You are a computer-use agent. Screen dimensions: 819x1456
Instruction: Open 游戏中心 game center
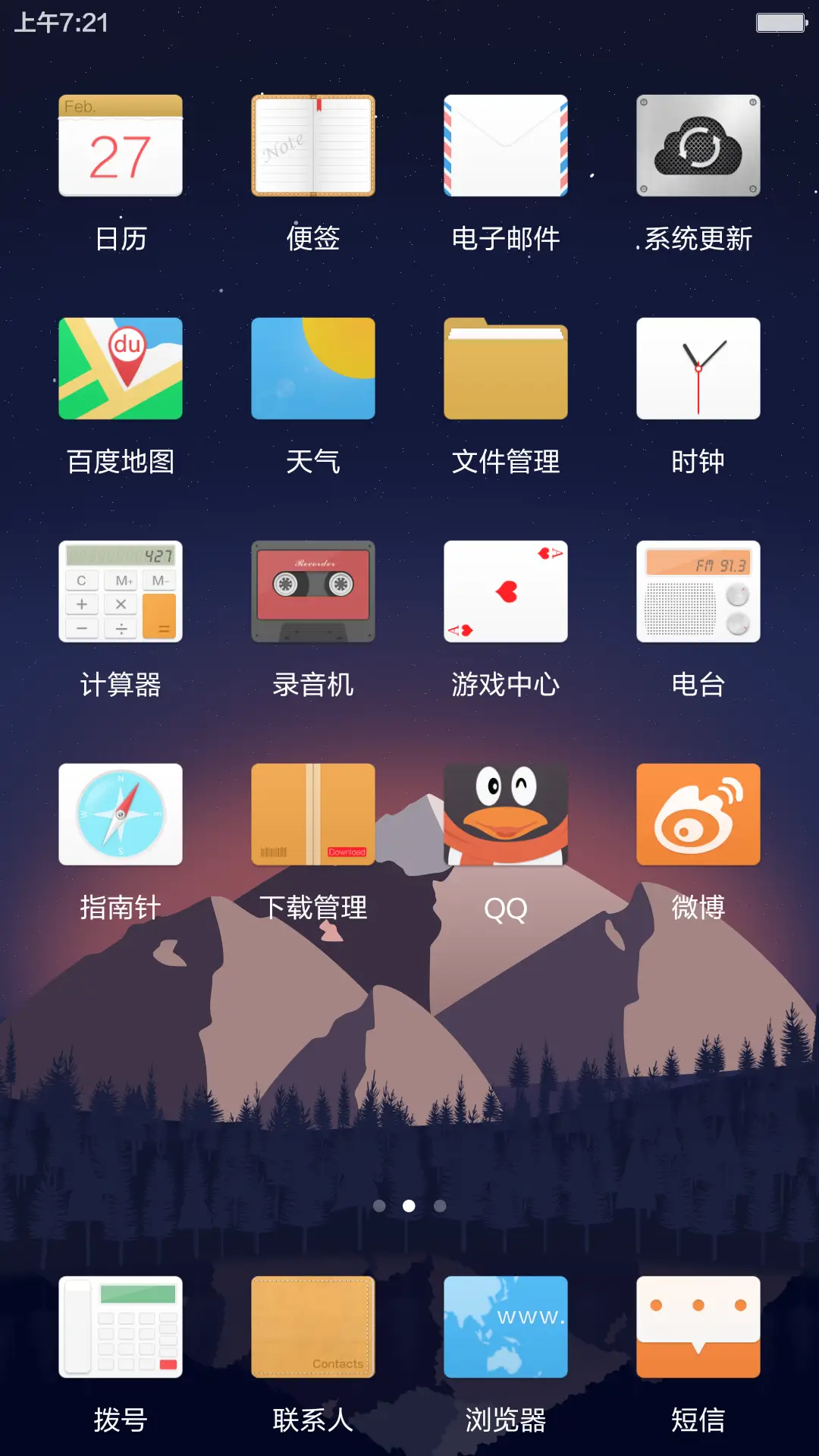505,593
